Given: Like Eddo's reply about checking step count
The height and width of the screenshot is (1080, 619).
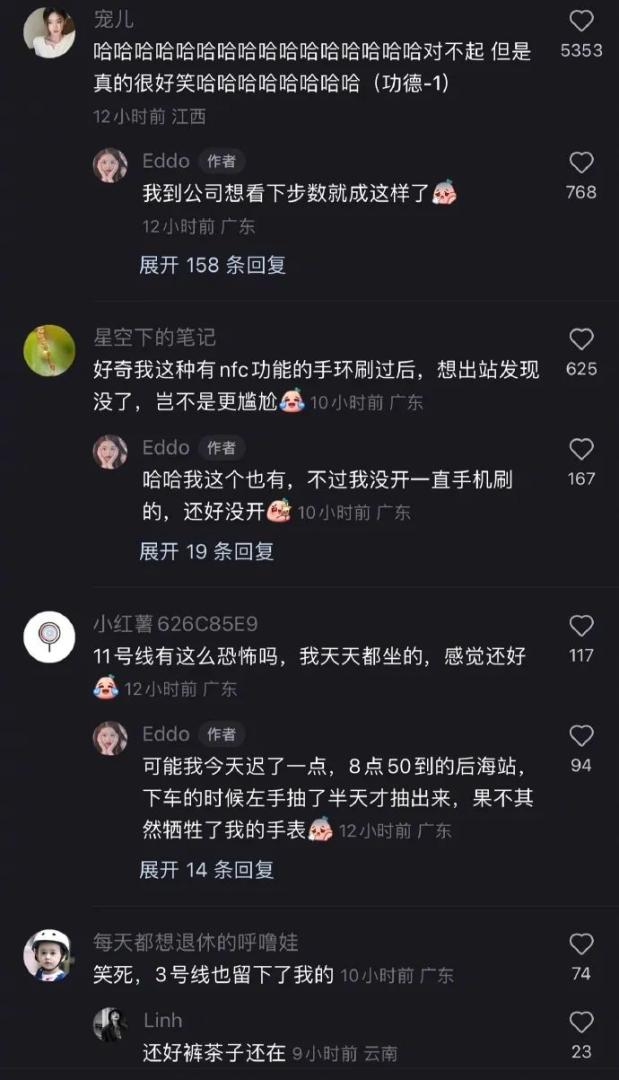Looking at the screenshot, I should (x=581, y=163).
